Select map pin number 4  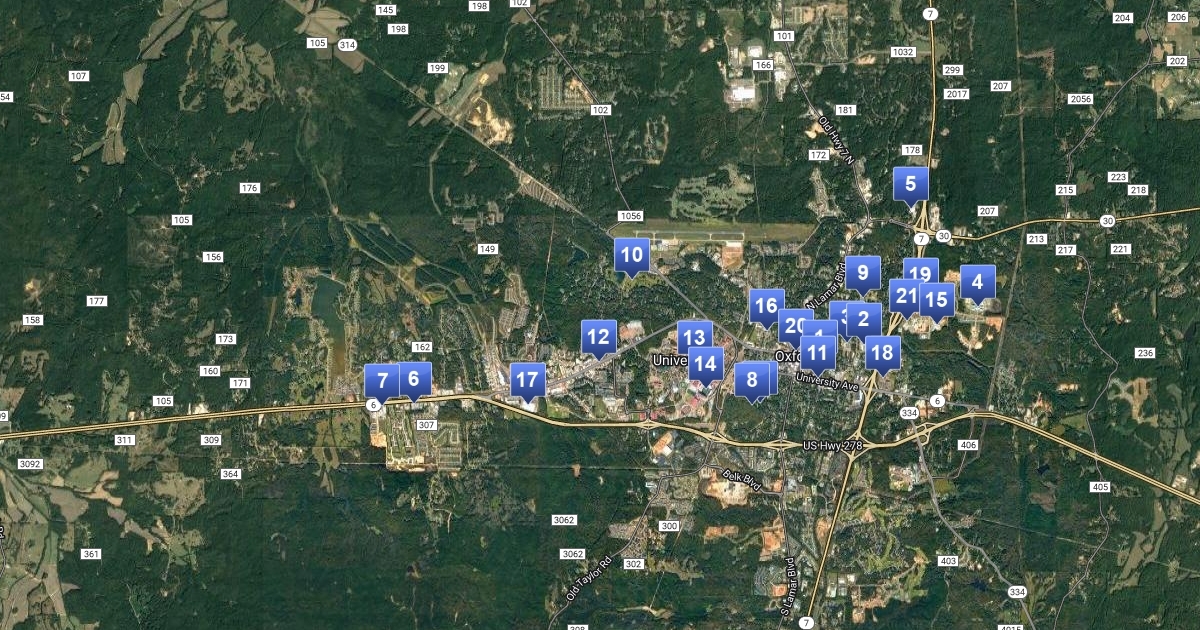coord(977,281)
